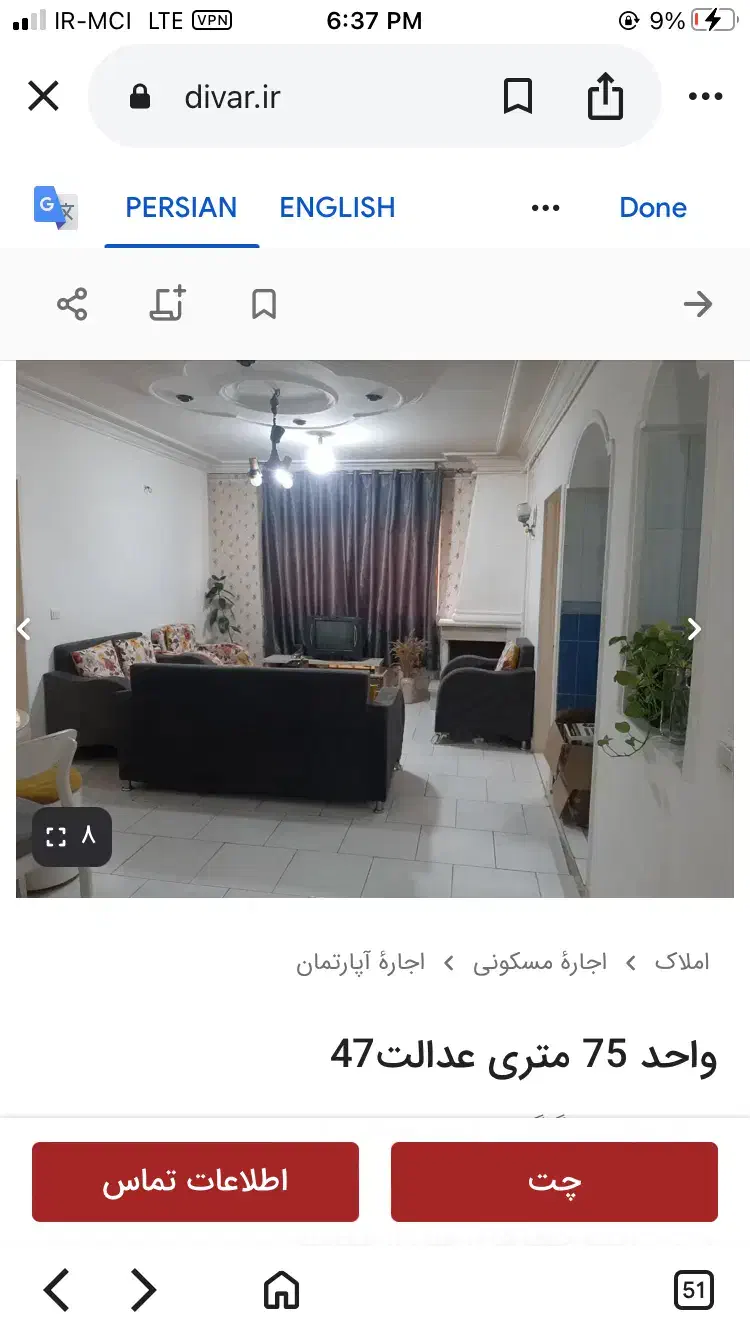Tap the forward arrow icon on the listing toolbar
750x1334 pixels.
(698, 303)
